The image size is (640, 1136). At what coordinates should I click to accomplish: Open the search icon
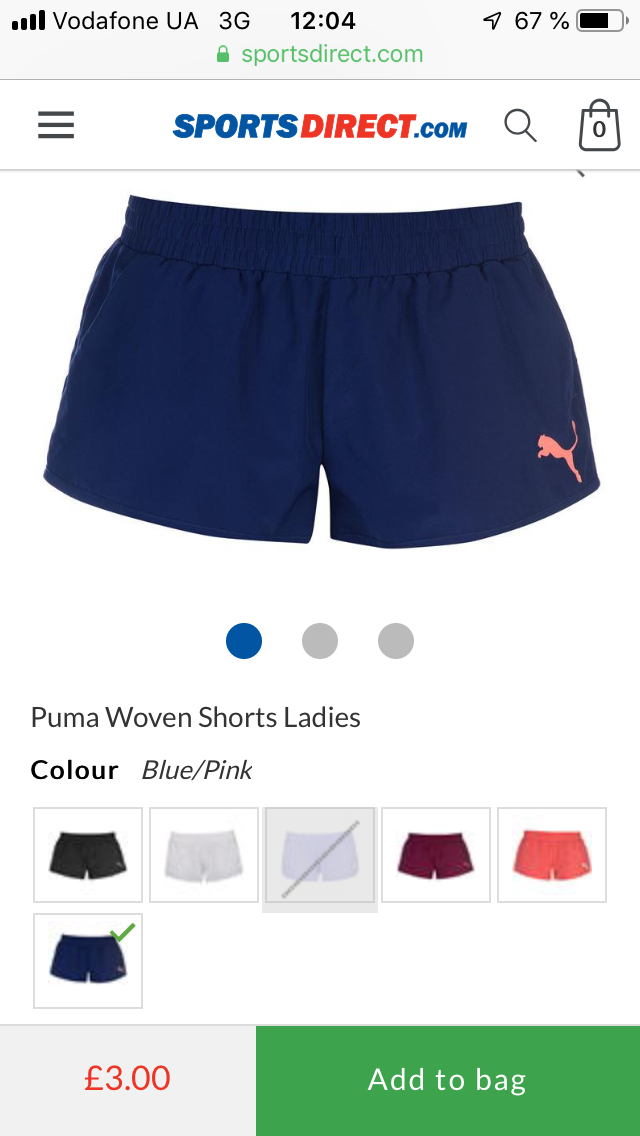[x=520, y=126]
